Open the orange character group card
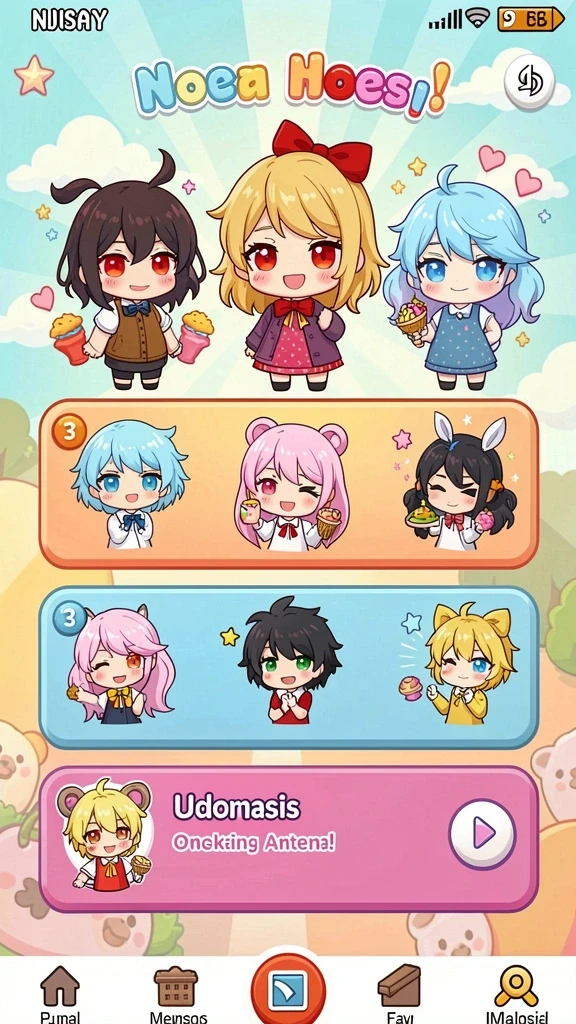Image resolution: width=576 pixels, height=1024 pixels. tap(289, 484)
